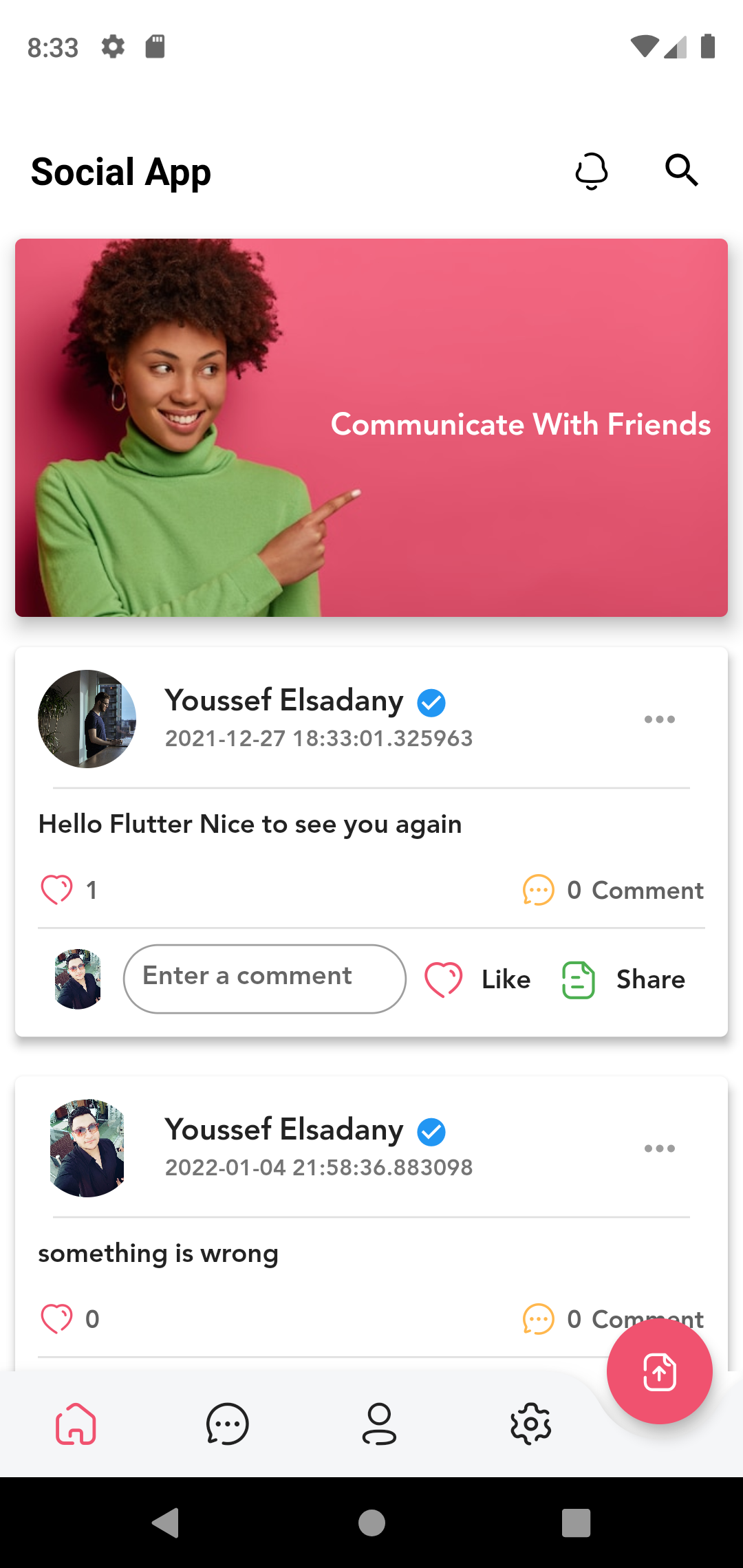Open profile from Hello Flutter post avatar

point(87,719)
